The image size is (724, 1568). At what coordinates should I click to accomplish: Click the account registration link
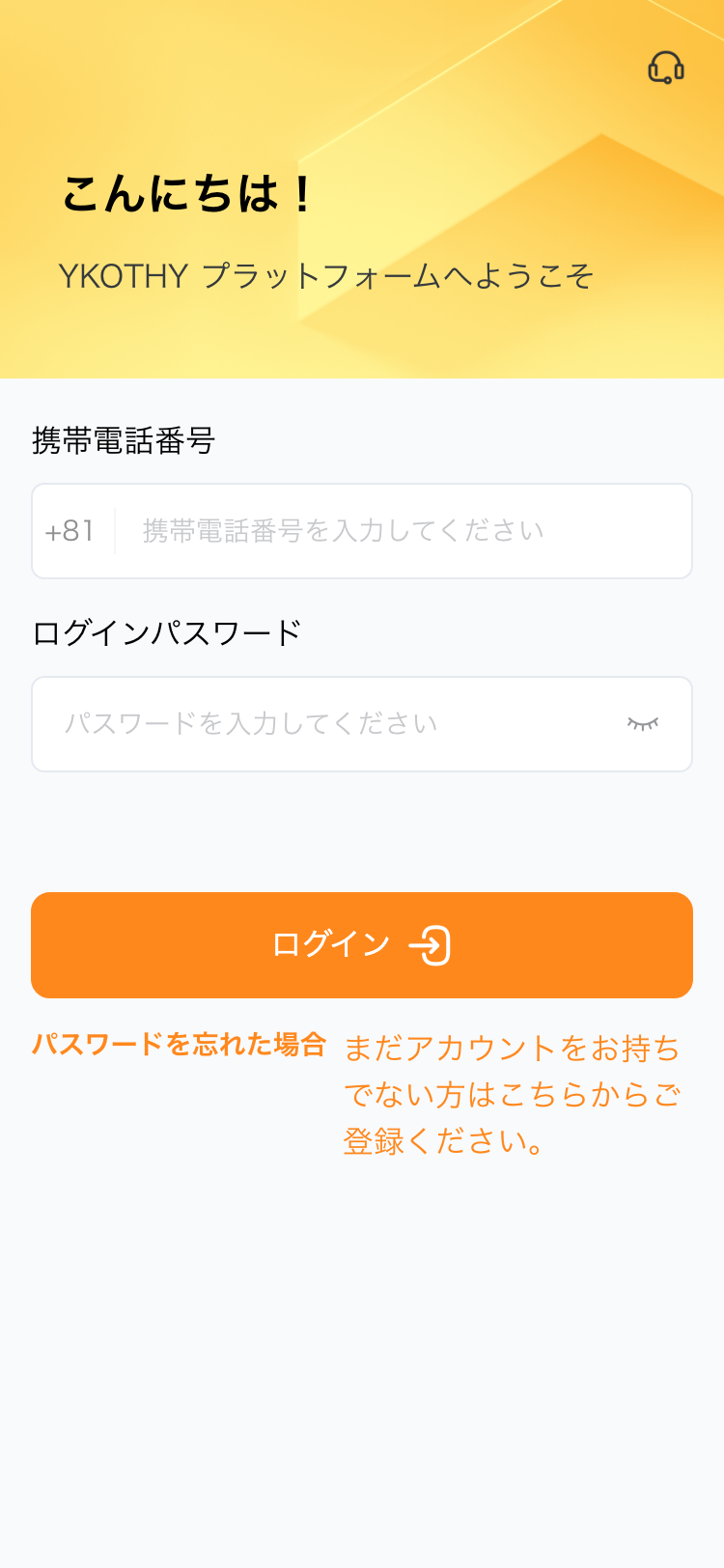512,1091
